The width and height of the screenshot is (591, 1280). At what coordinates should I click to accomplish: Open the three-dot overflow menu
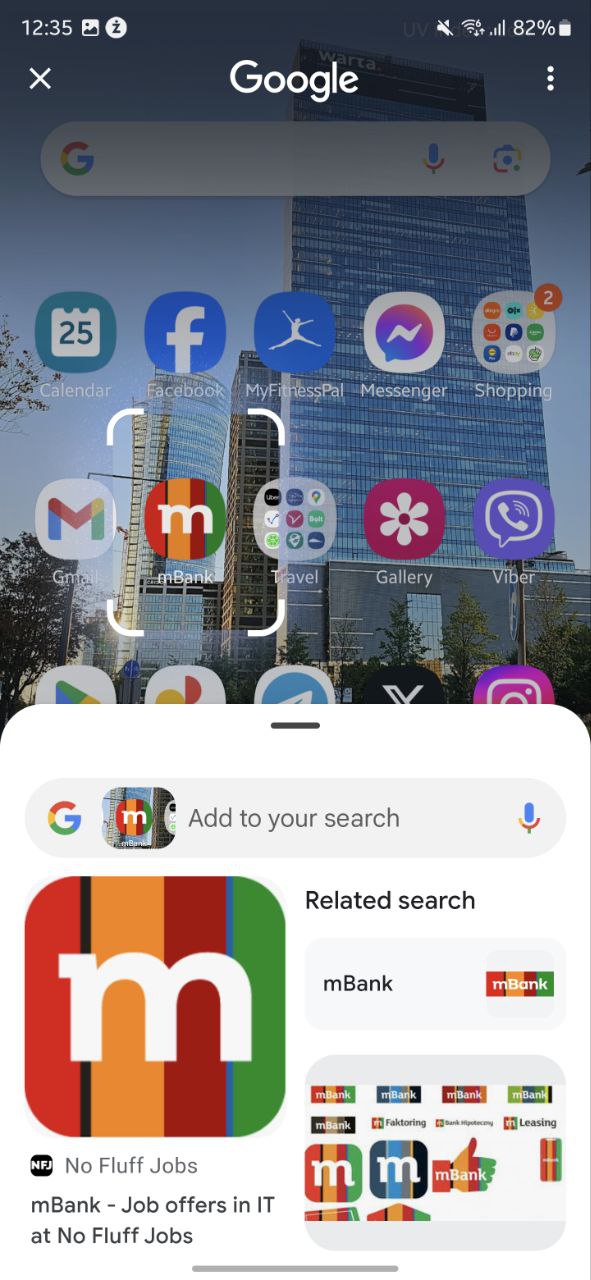pos(550,79)
